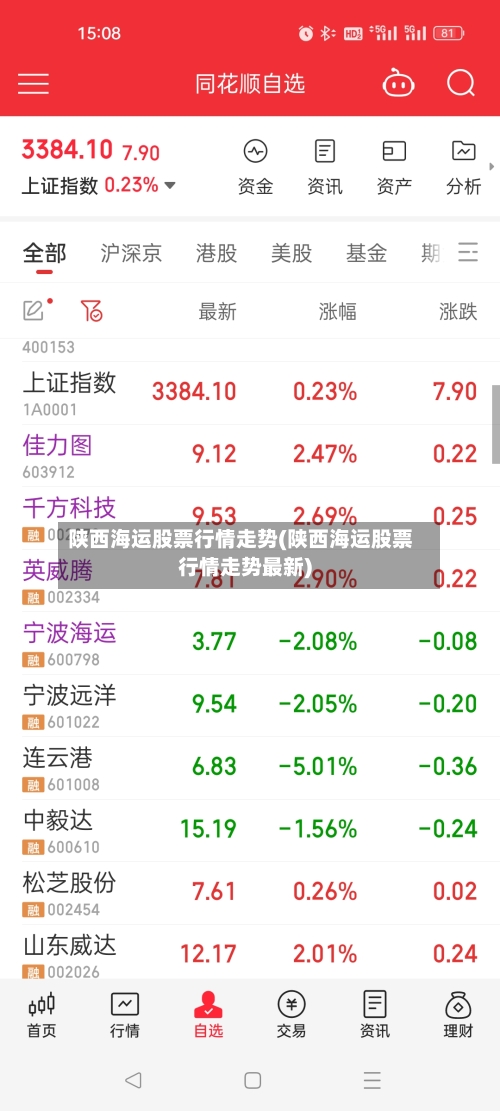Tap the search magnifier icon
This screenshot has width=500, height=1111.
pos(461,84)
